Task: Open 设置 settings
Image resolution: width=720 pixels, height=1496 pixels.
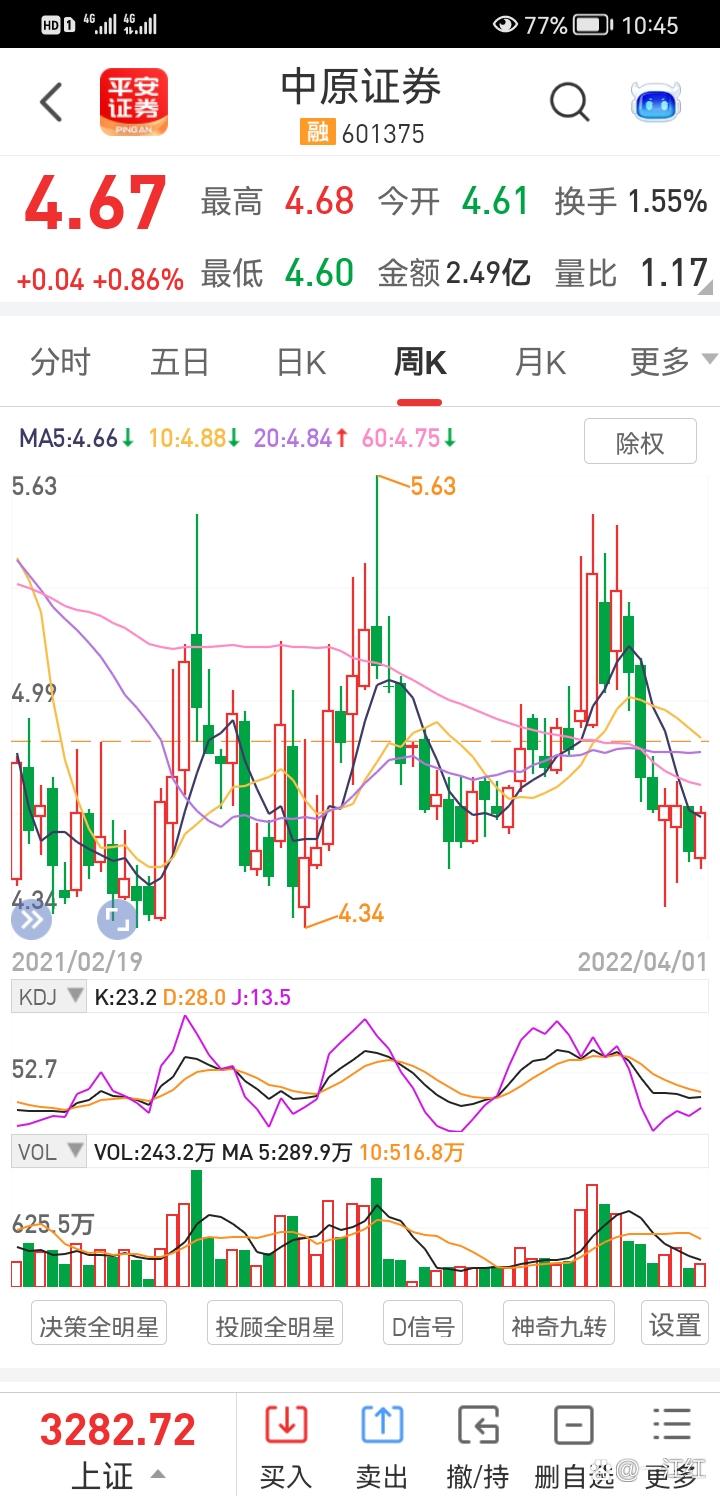Action: coord(674,1322)
